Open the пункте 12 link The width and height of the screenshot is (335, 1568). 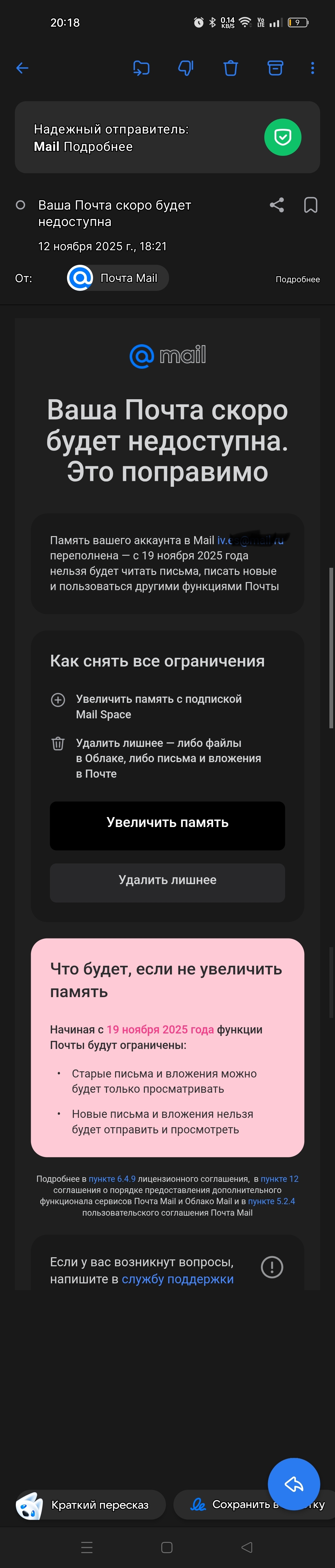(x=280, y=1179)
